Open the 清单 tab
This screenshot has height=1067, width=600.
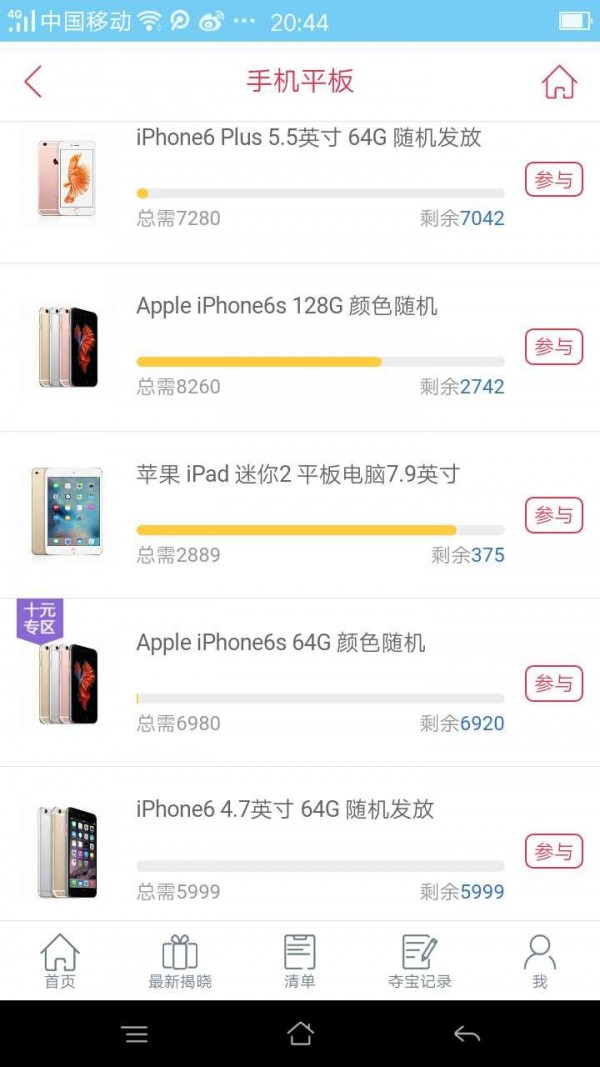299,960
